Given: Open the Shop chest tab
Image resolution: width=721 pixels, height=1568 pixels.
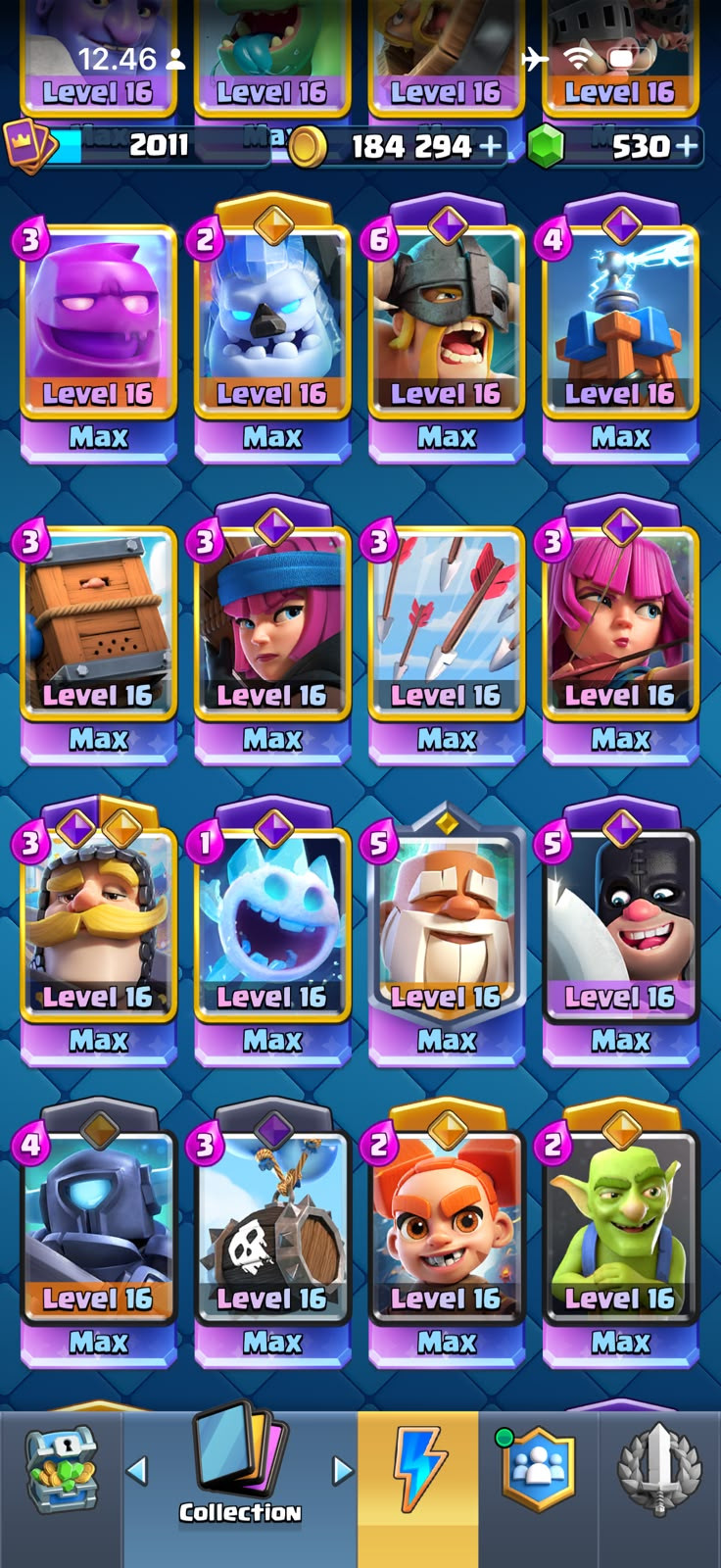Looking at the screenshot, I should (61, 1468).
